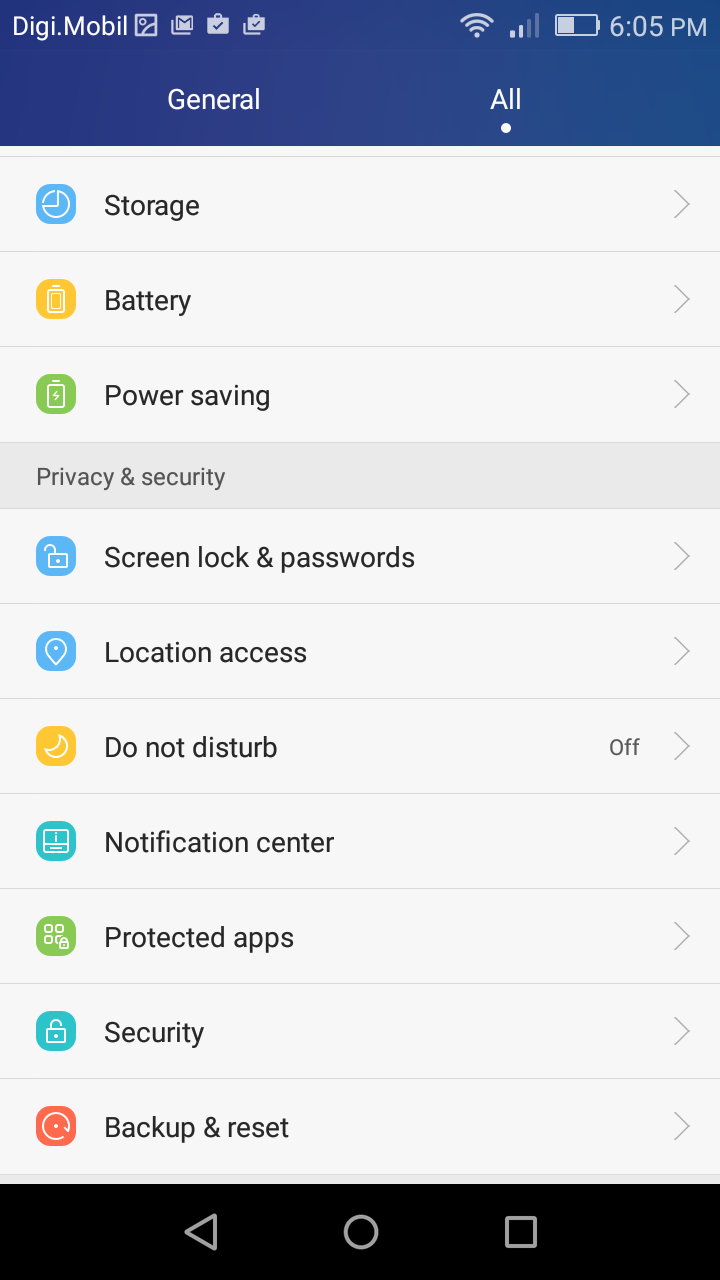Screen dimensions: 720x1280
Task: Open Security settings
Action: (360, 1032)
